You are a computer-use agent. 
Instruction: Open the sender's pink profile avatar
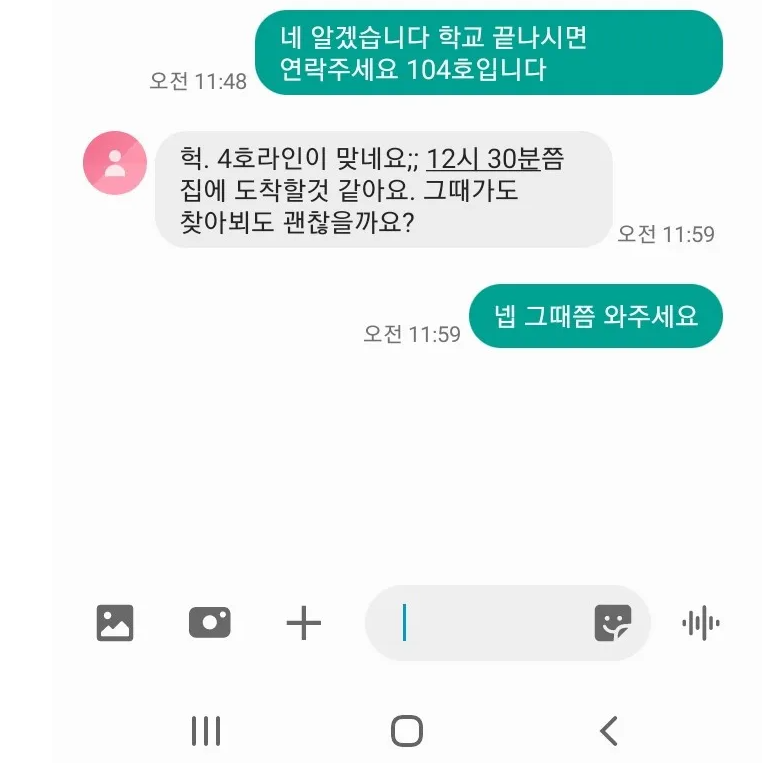(115, 163)
